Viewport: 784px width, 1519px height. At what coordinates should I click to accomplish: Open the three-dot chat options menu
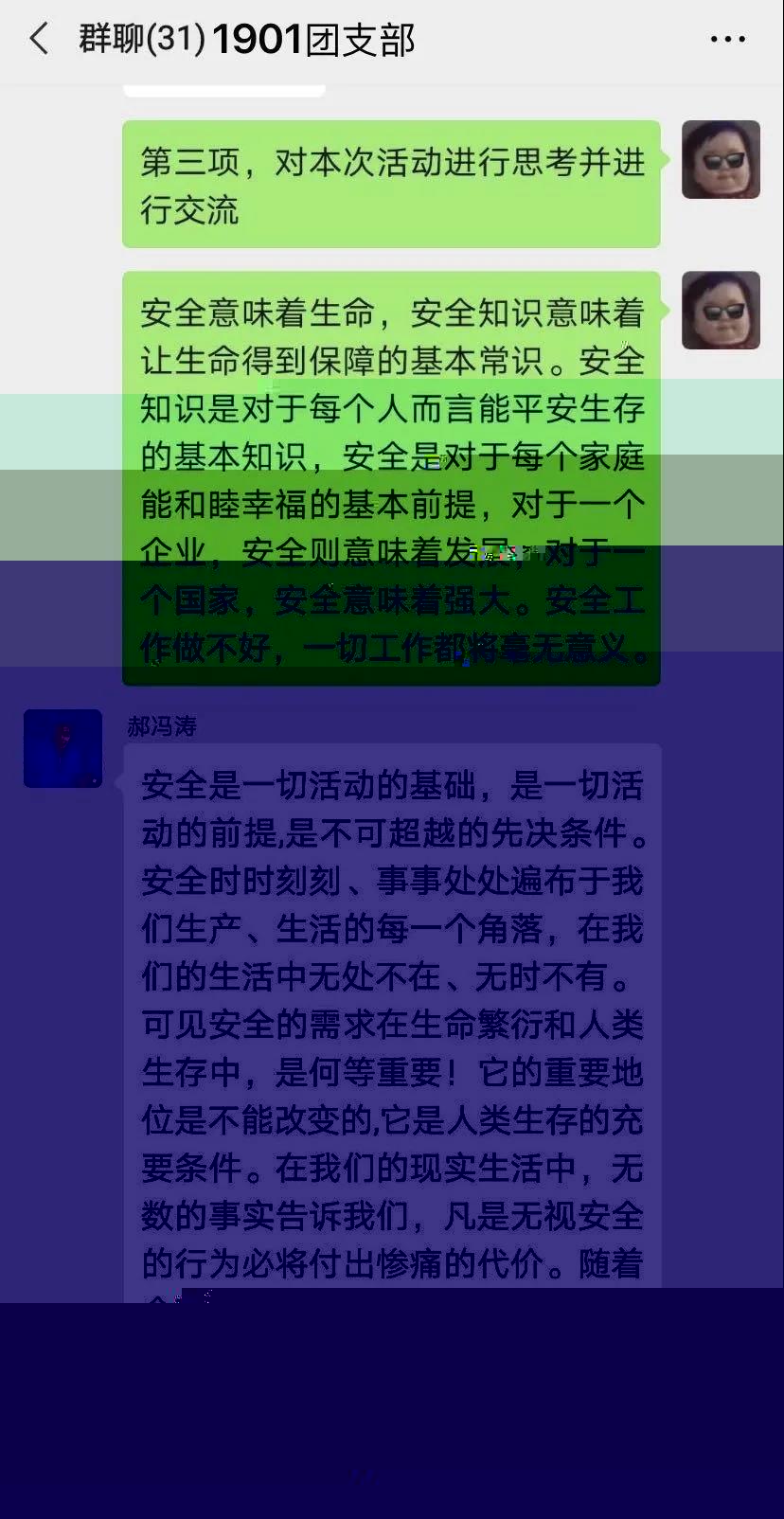[x=727, y=40]
